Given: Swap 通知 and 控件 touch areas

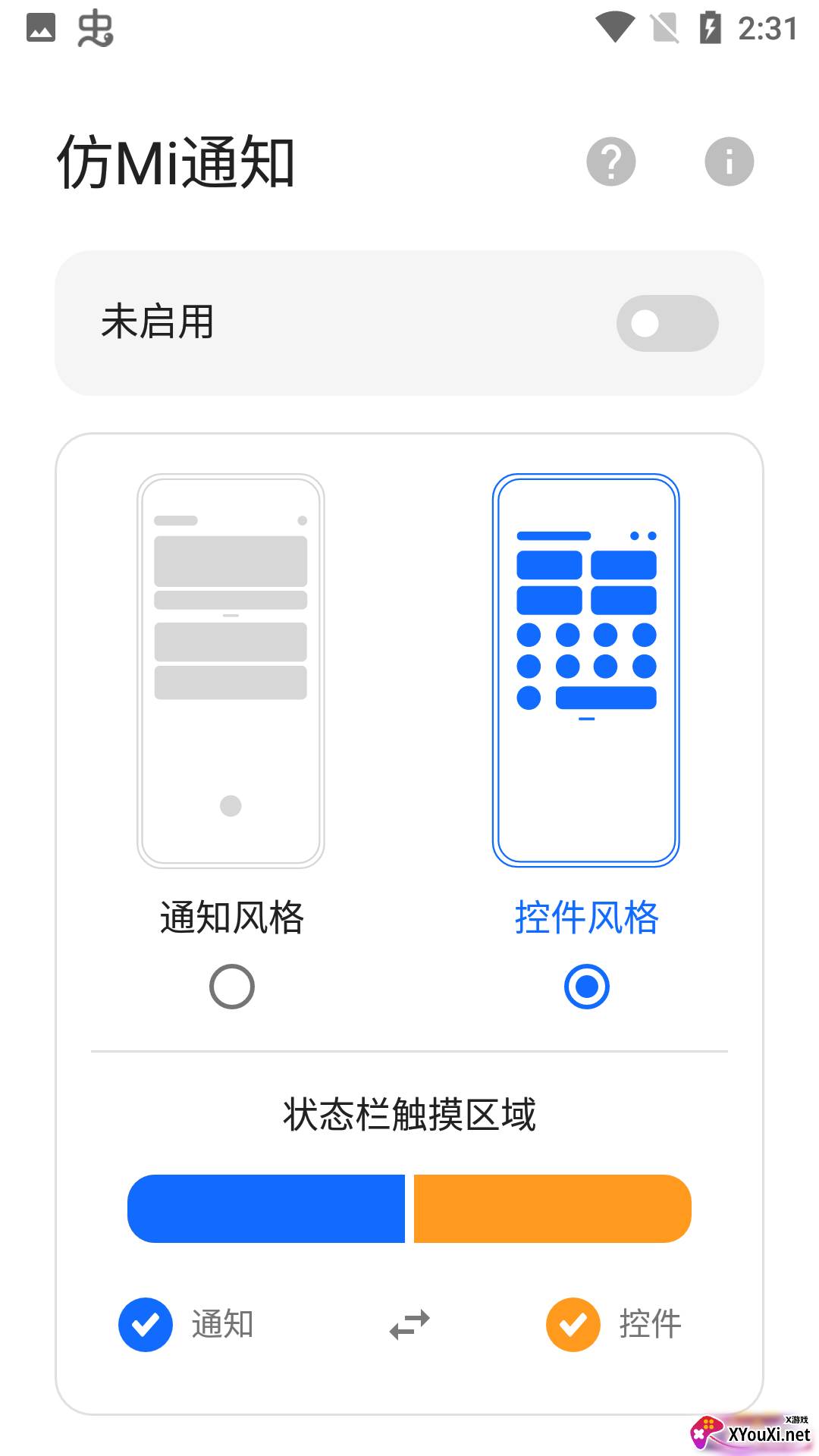Looking at the screenshot, I should pyautogui.click(x=409, y=1325).
